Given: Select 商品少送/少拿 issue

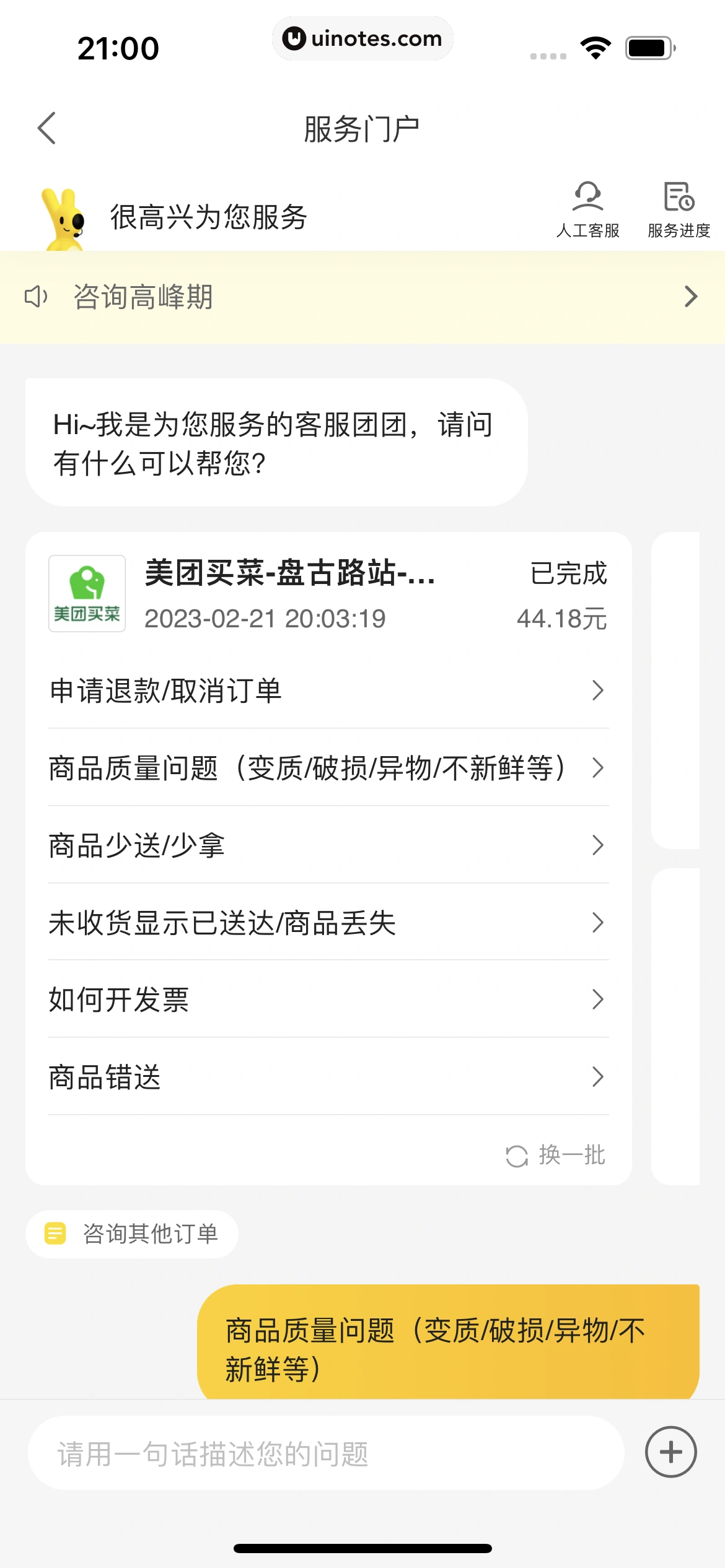Looking at the screenshot, I should 328,845.
